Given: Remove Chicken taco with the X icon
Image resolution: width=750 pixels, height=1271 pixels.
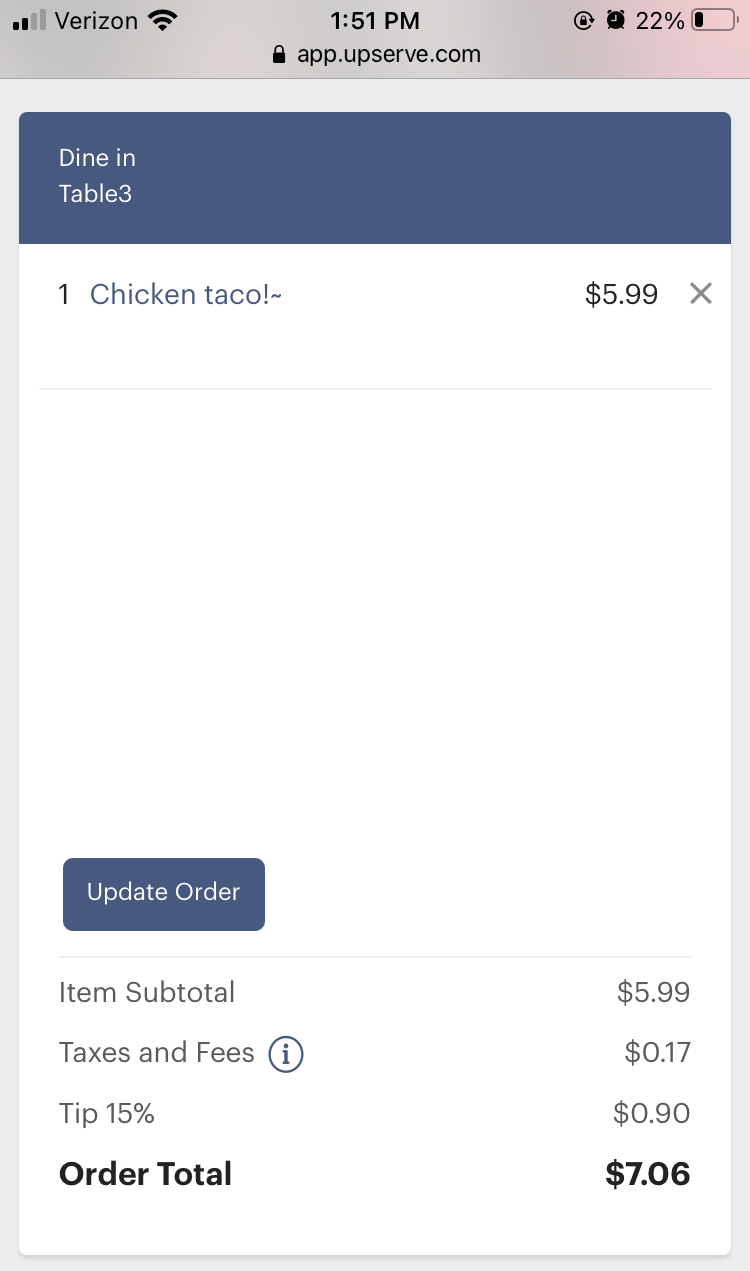Looking at the screenshot, I should coord(700,293).
